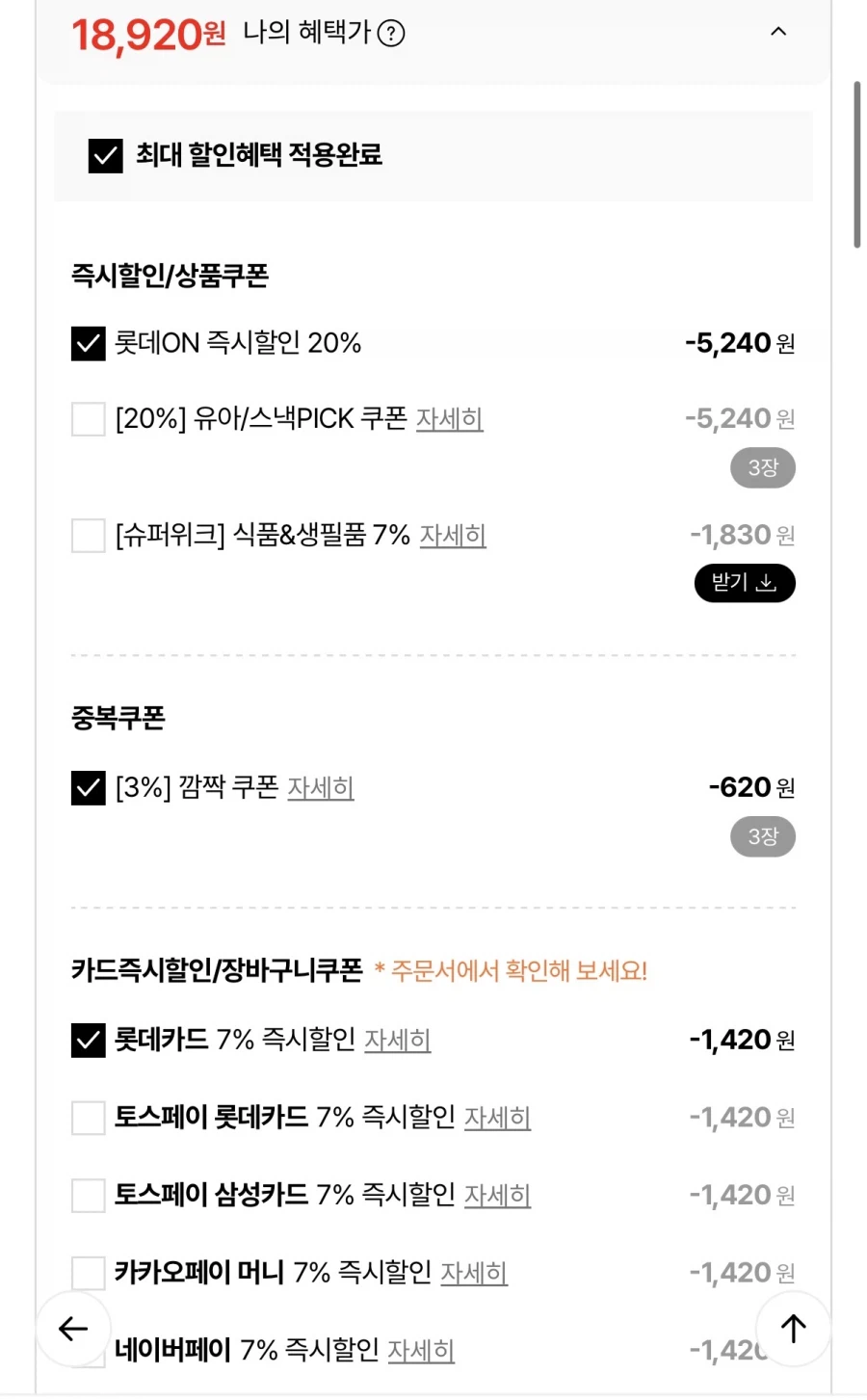Uncheck 최대 할인혜택 적용완료
This screenshot has width=867, height=1400.
(x=104, y=157)
